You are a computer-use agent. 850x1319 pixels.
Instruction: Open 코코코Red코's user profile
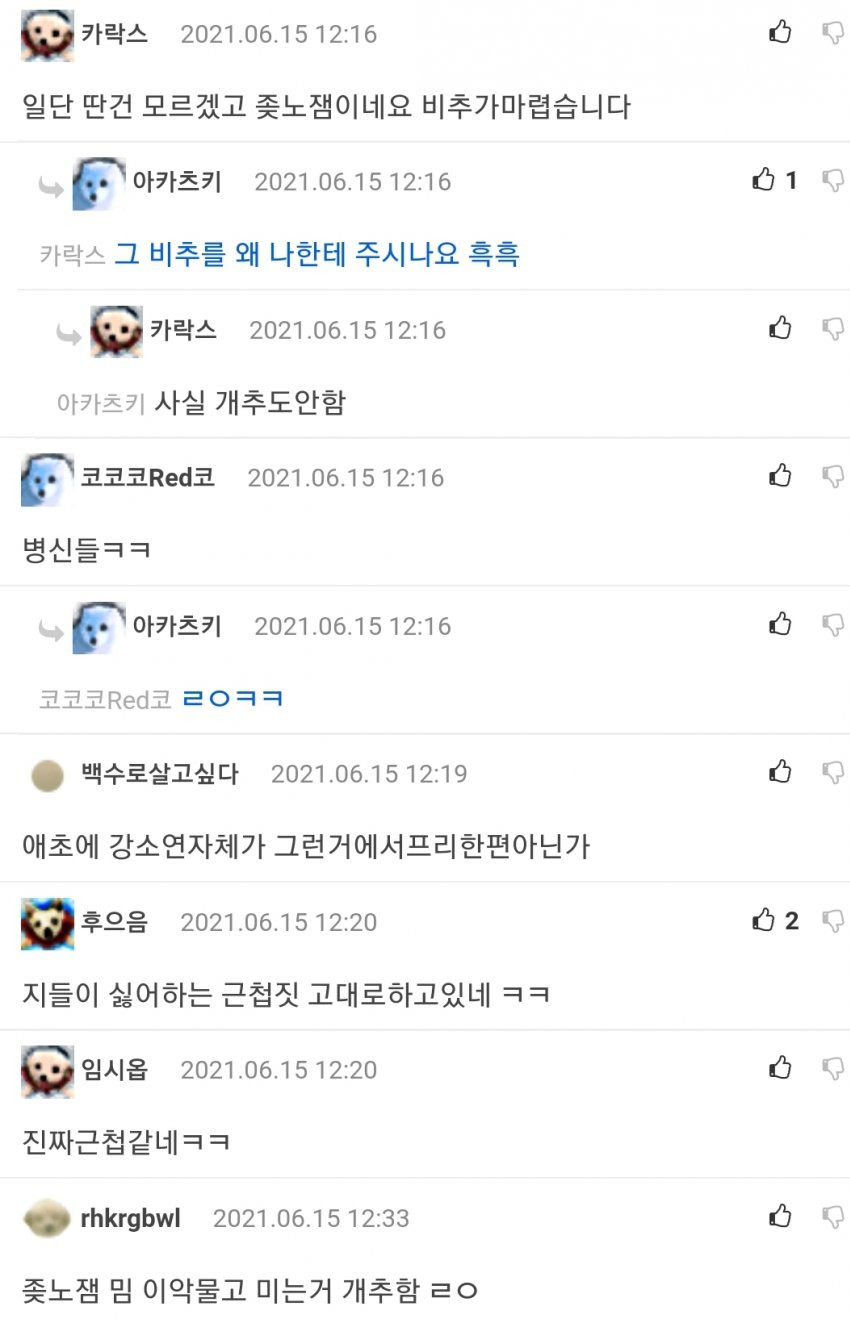tap(147, 477)
